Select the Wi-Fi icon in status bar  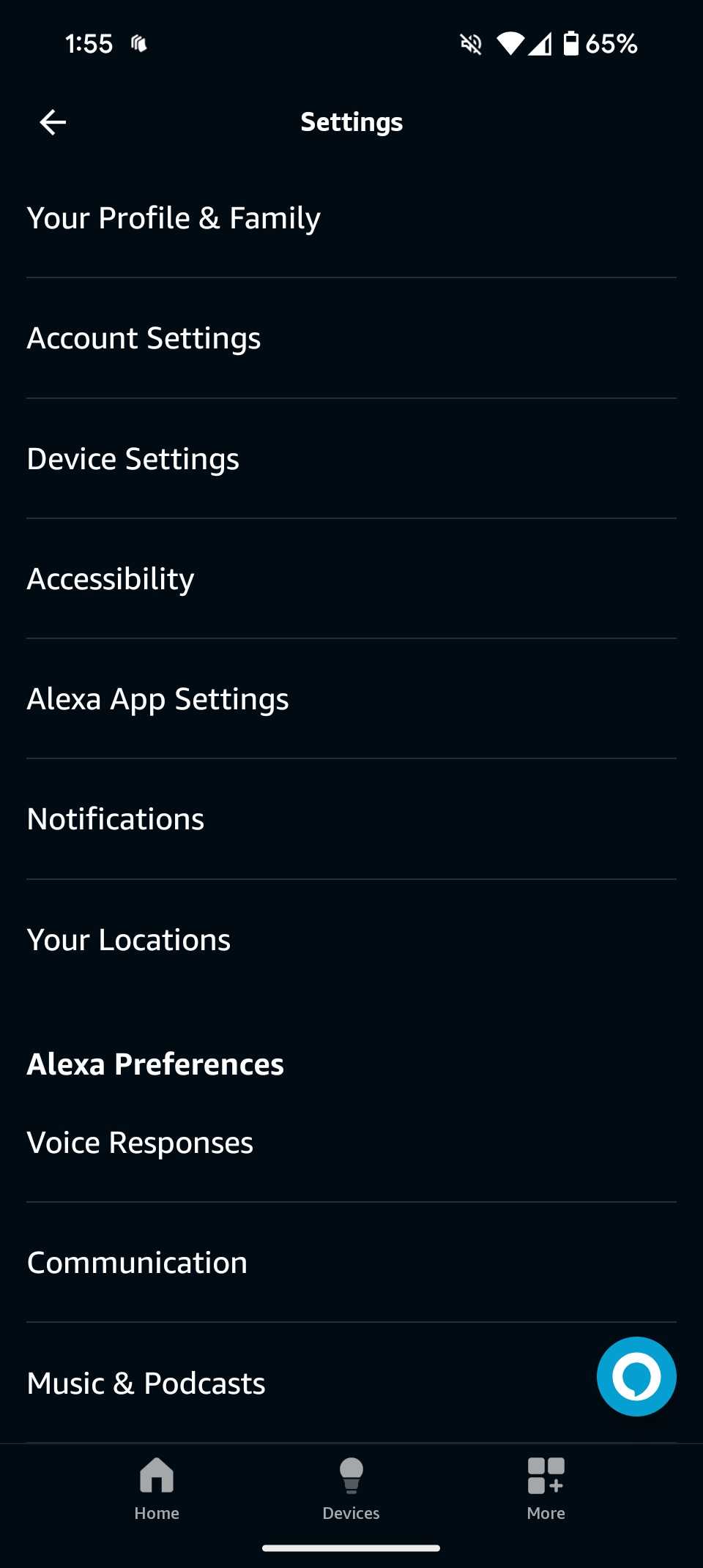point(512,43)
